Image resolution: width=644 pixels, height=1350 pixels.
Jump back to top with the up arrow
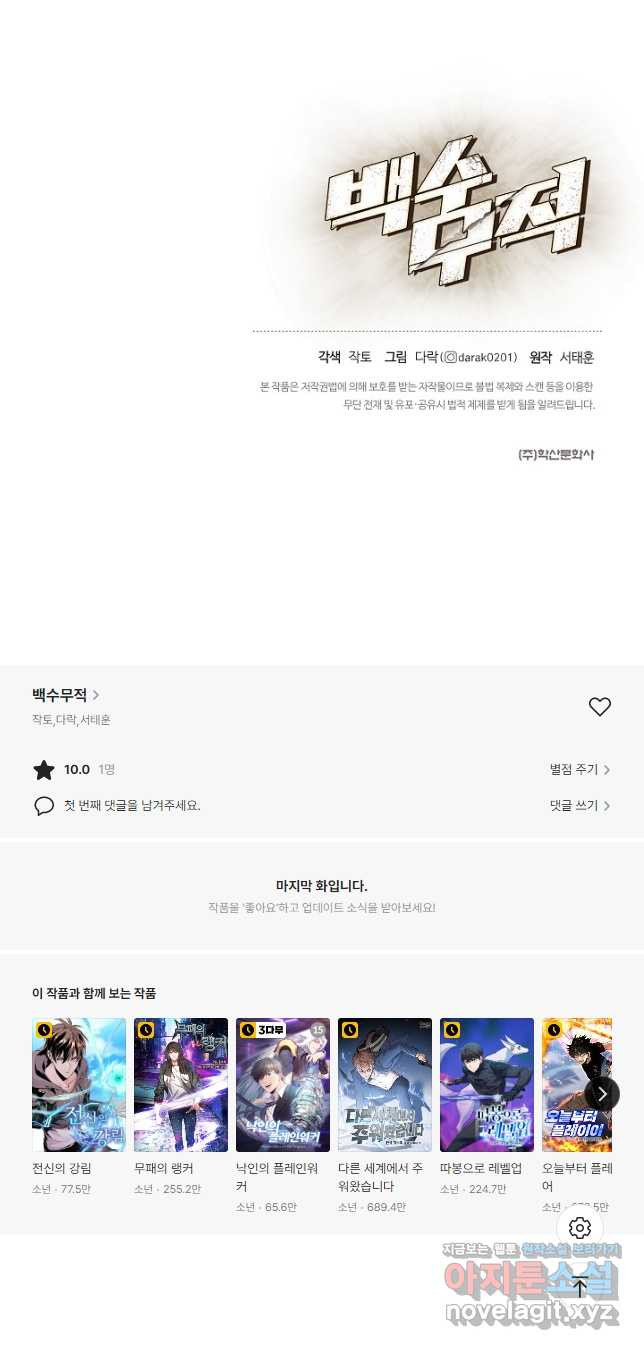(580, 1287)
